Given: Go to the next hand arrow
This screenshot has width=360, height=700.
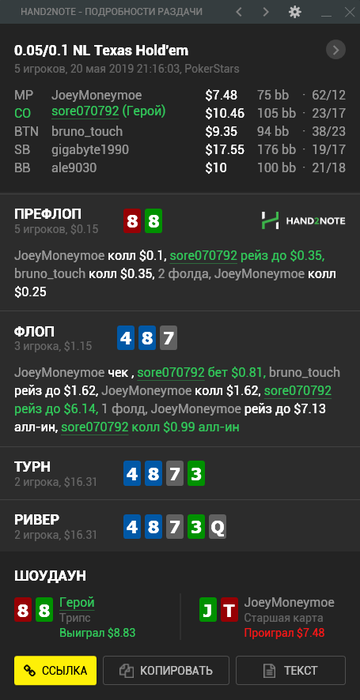Looking at the screenshot, I should 266,12.
